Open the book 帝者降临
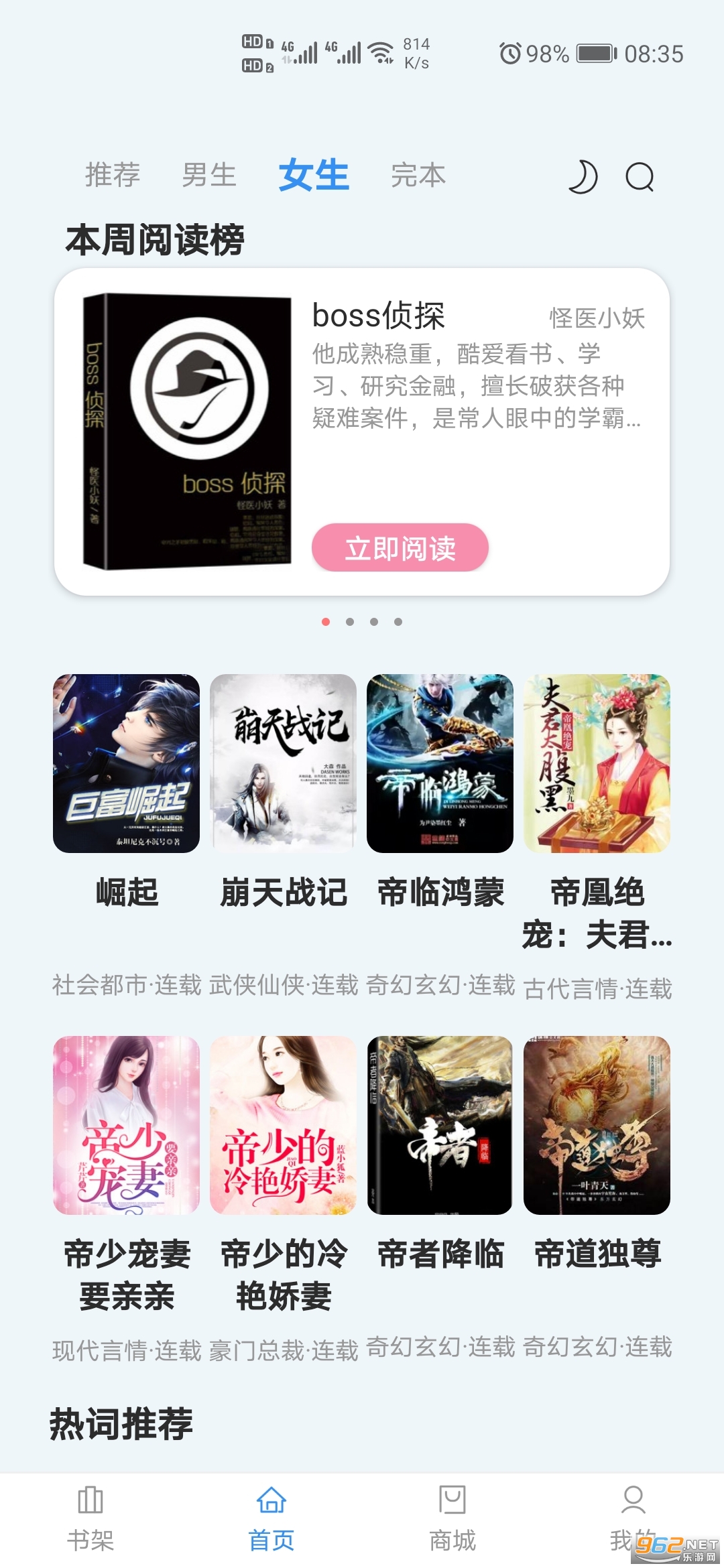Image resolution: width=724 pixels, height=1568 pixels. pos(440,1126)
